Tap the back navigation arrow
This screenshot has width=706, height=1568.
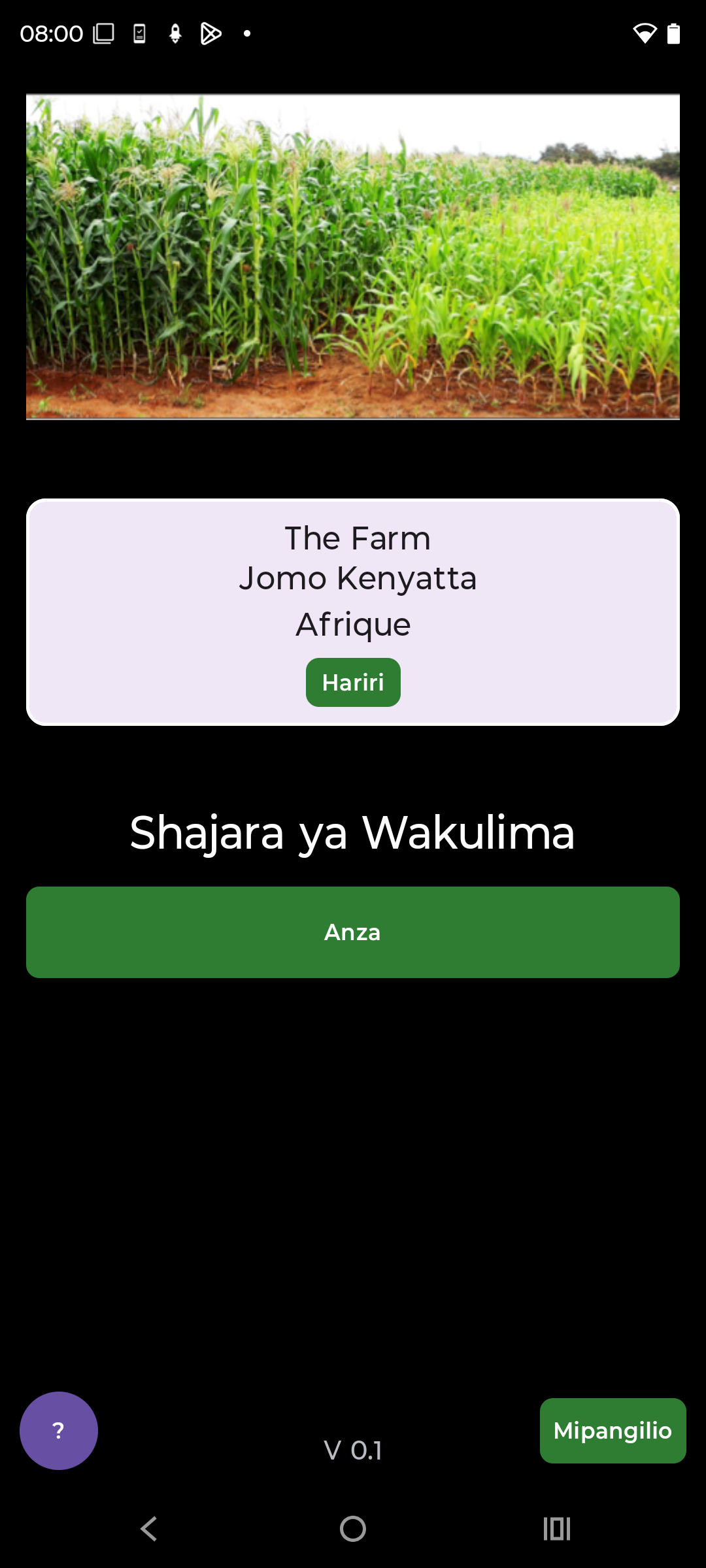pos(148,1527)
